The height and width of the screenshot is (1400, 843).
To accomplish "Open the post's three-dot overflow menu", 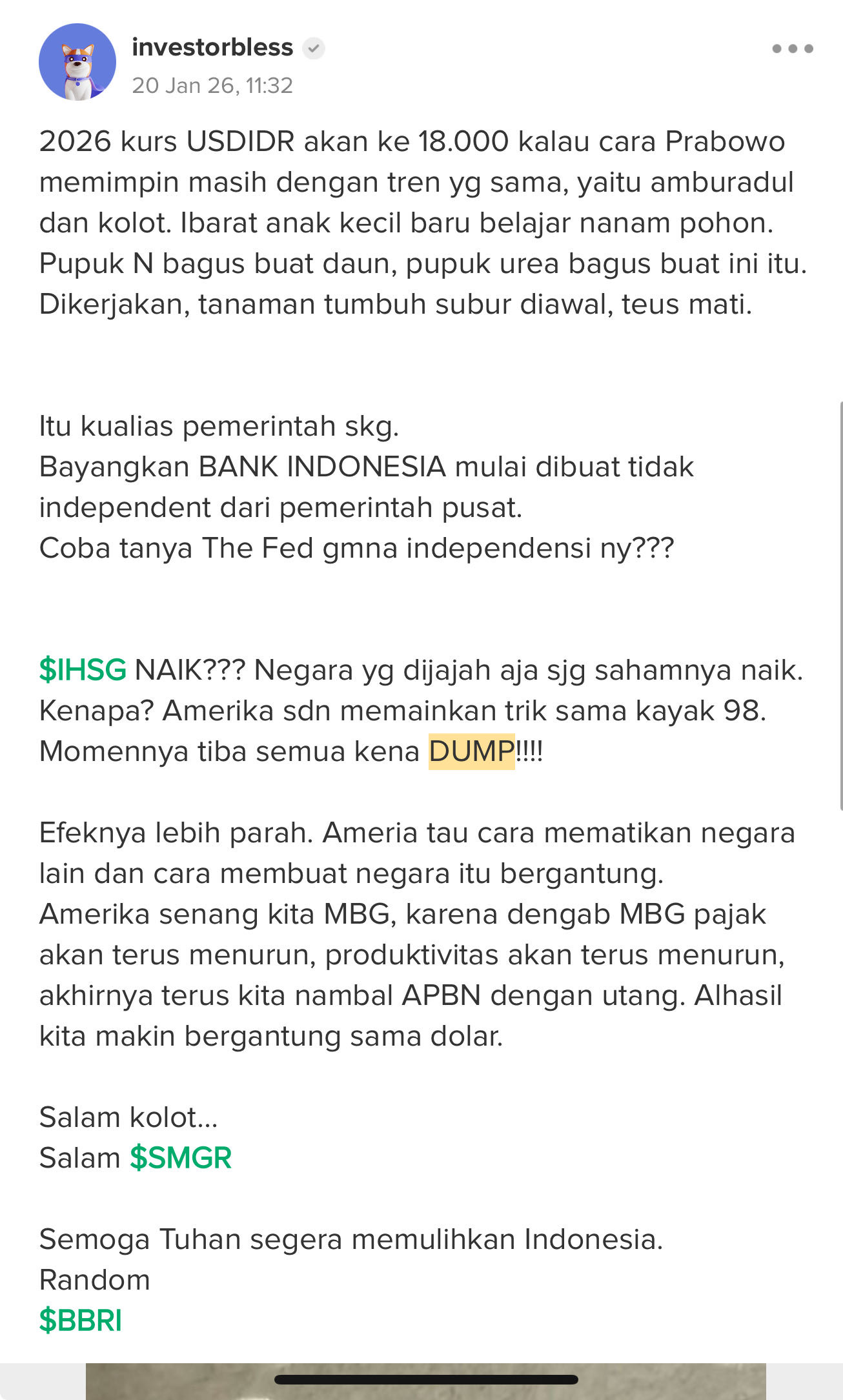I will point(792,48).
